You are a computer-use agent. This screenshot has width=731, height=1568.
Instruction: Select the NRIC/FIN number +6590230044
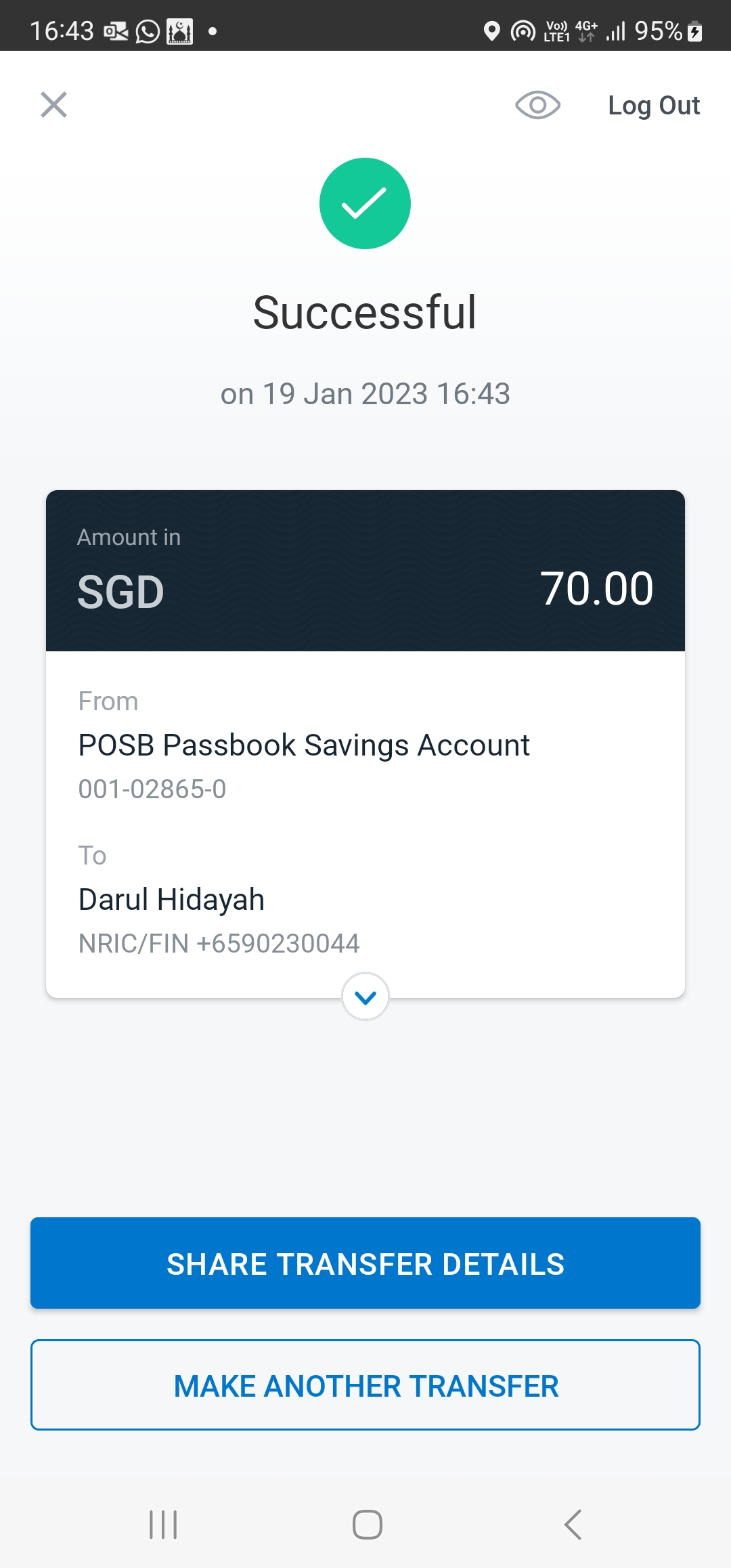click(219, 942)
